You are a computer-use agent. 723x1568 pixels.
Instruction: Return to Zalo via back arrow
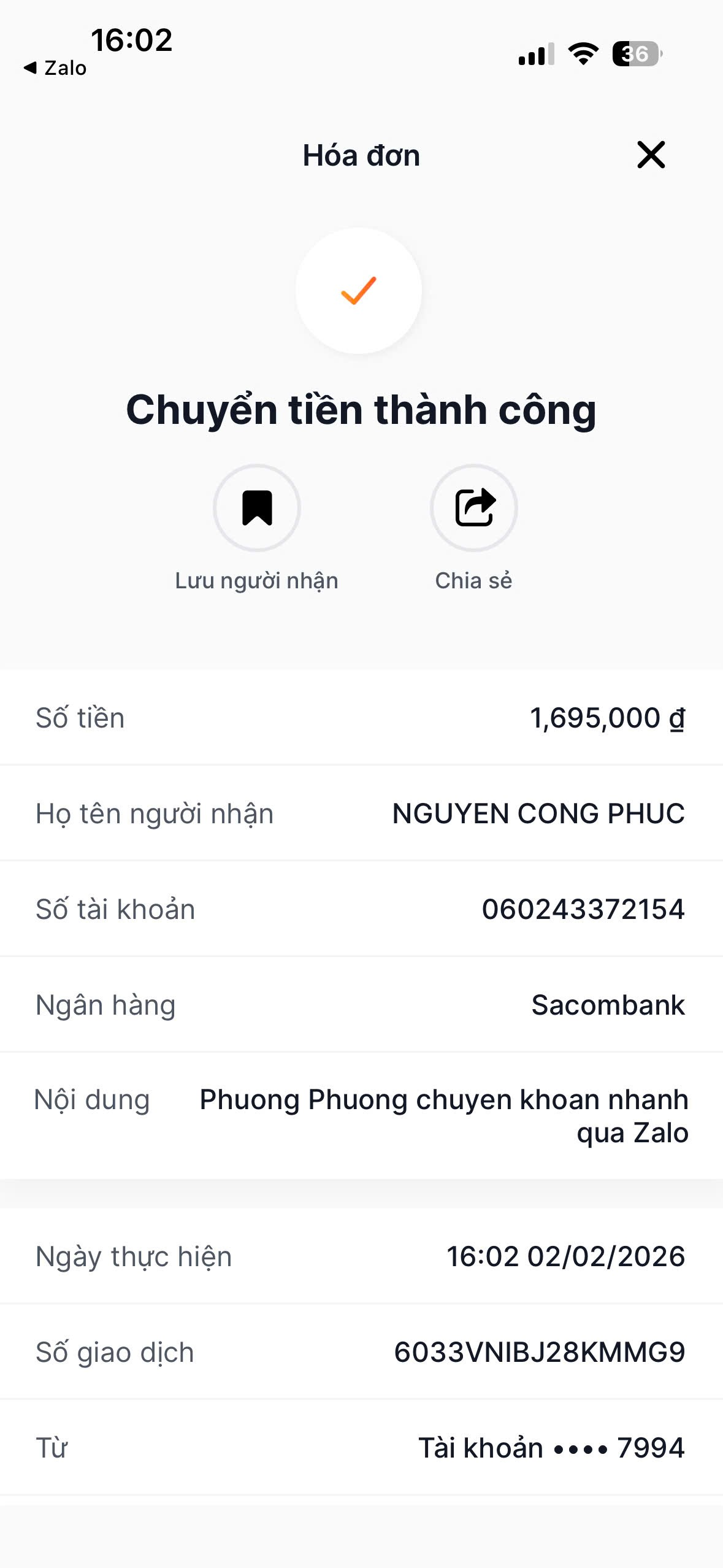coord(54,67)
